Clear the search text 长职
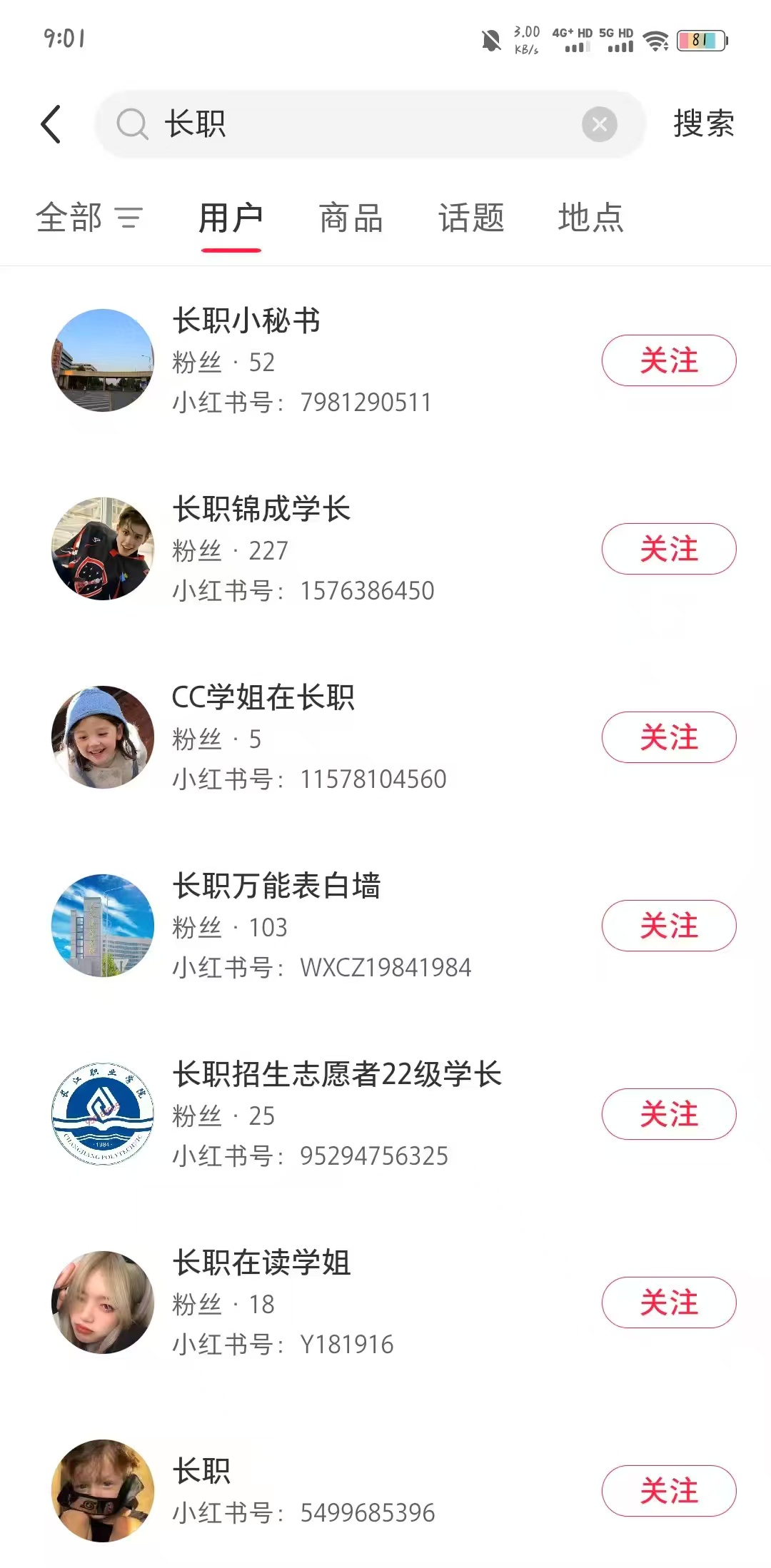 tap(599, 124)
